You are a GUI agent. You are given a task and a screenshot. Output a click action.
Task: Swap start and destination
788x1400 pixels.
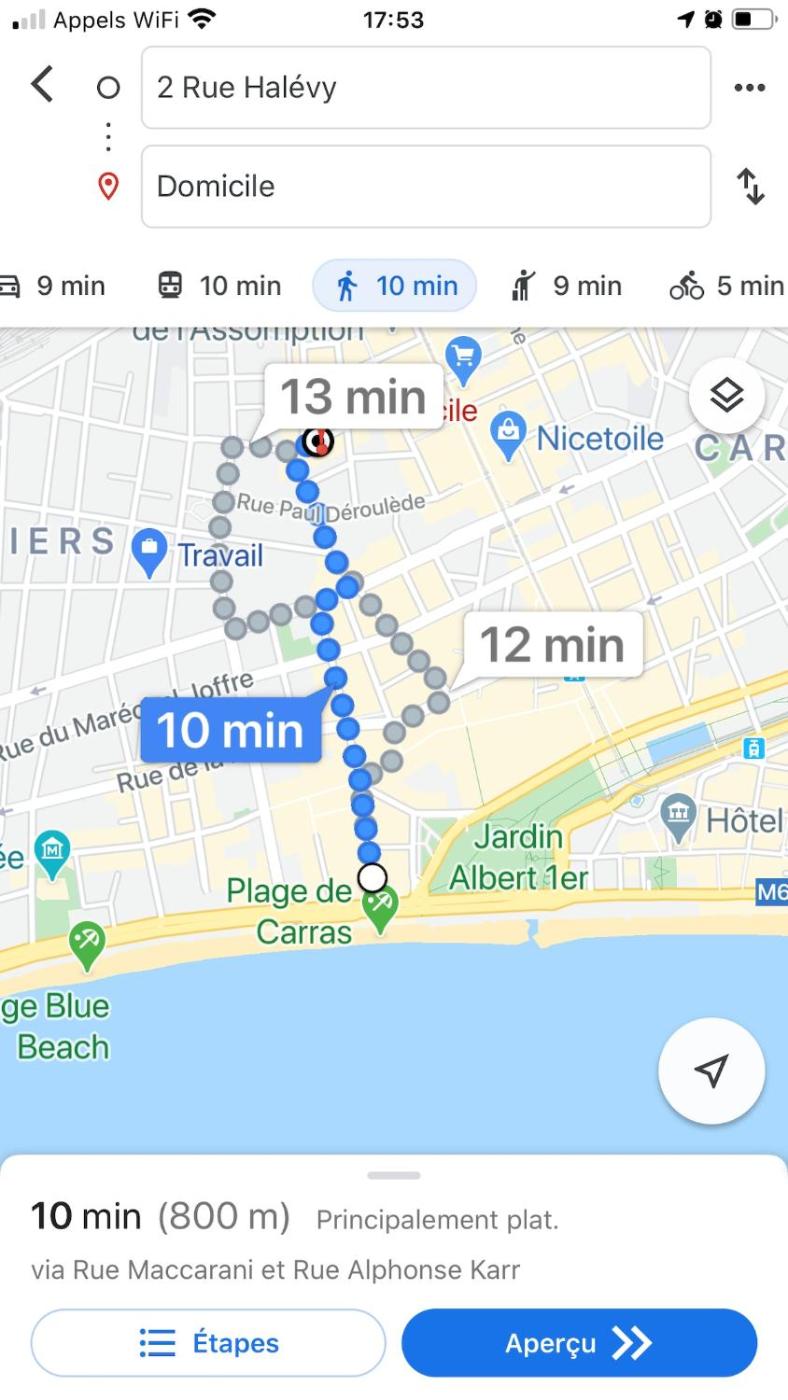pyautogui.click(x=750, y=187)
